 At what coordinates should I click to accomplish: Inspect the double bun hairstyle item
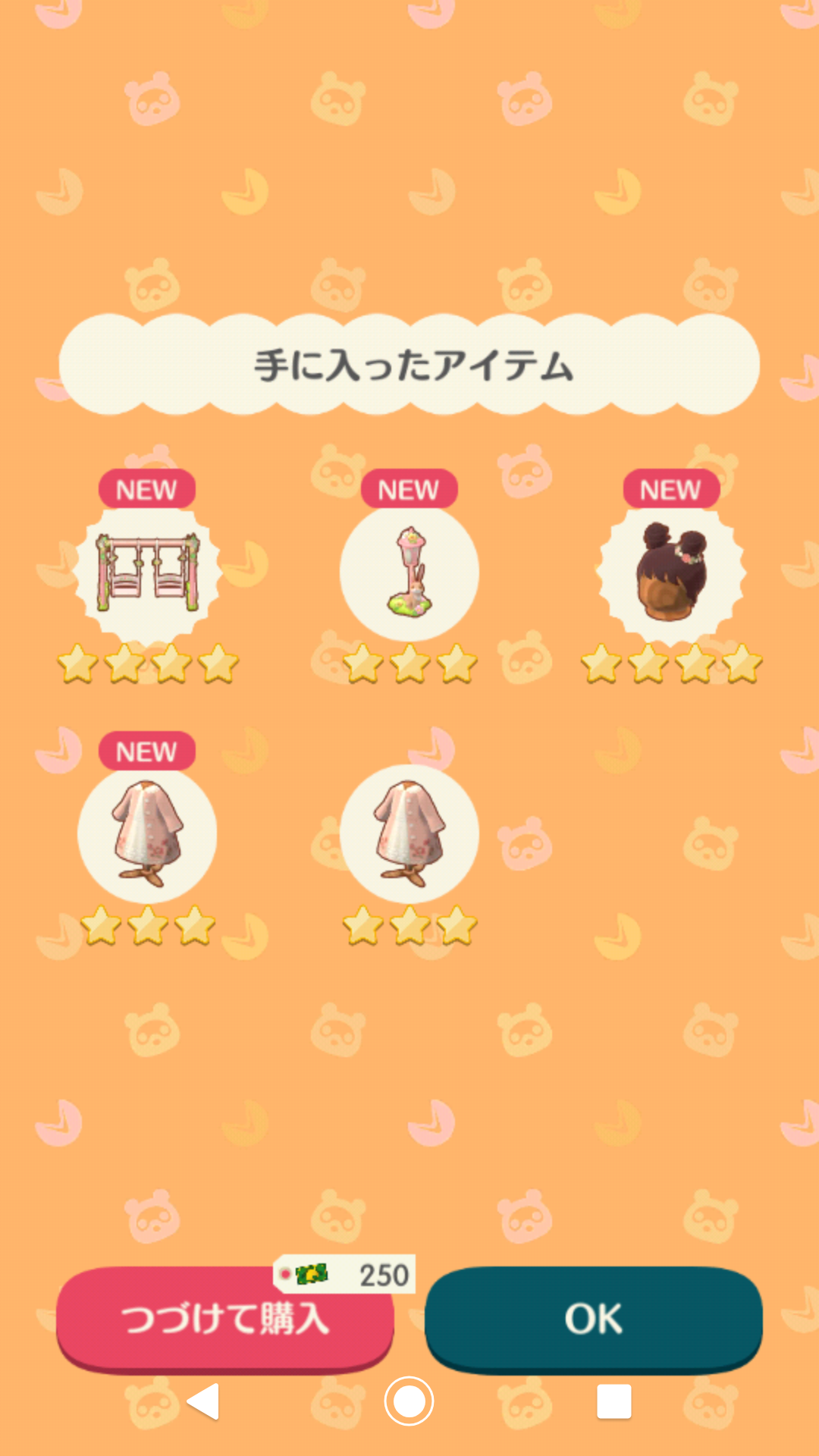(x=671, y=573)
